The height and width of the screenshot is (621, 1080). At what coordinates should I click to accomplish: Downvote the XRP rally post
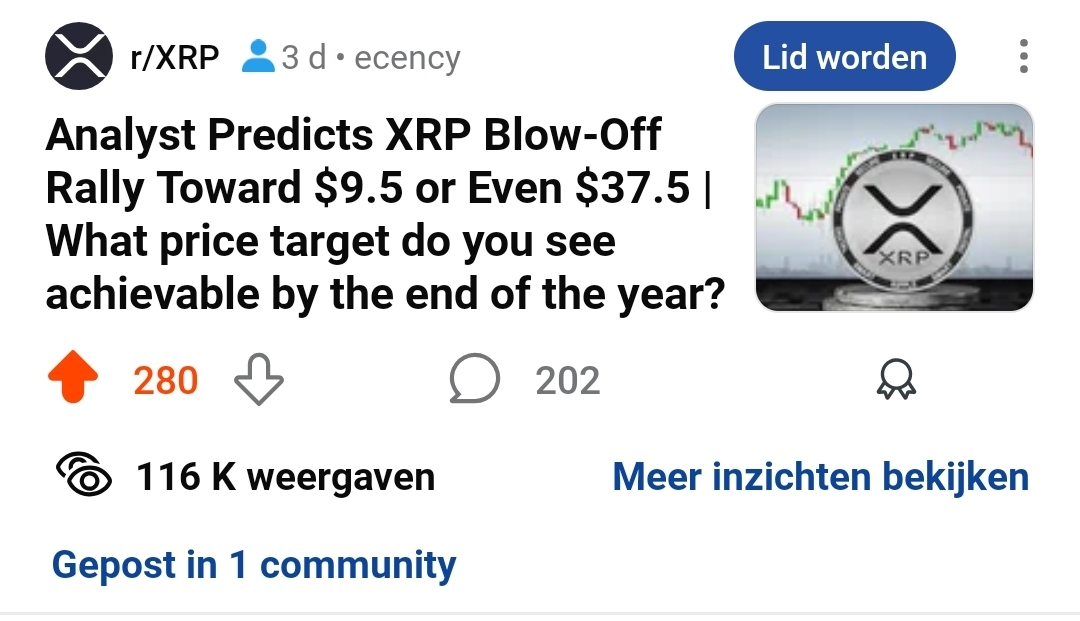(x=258, y=381)
